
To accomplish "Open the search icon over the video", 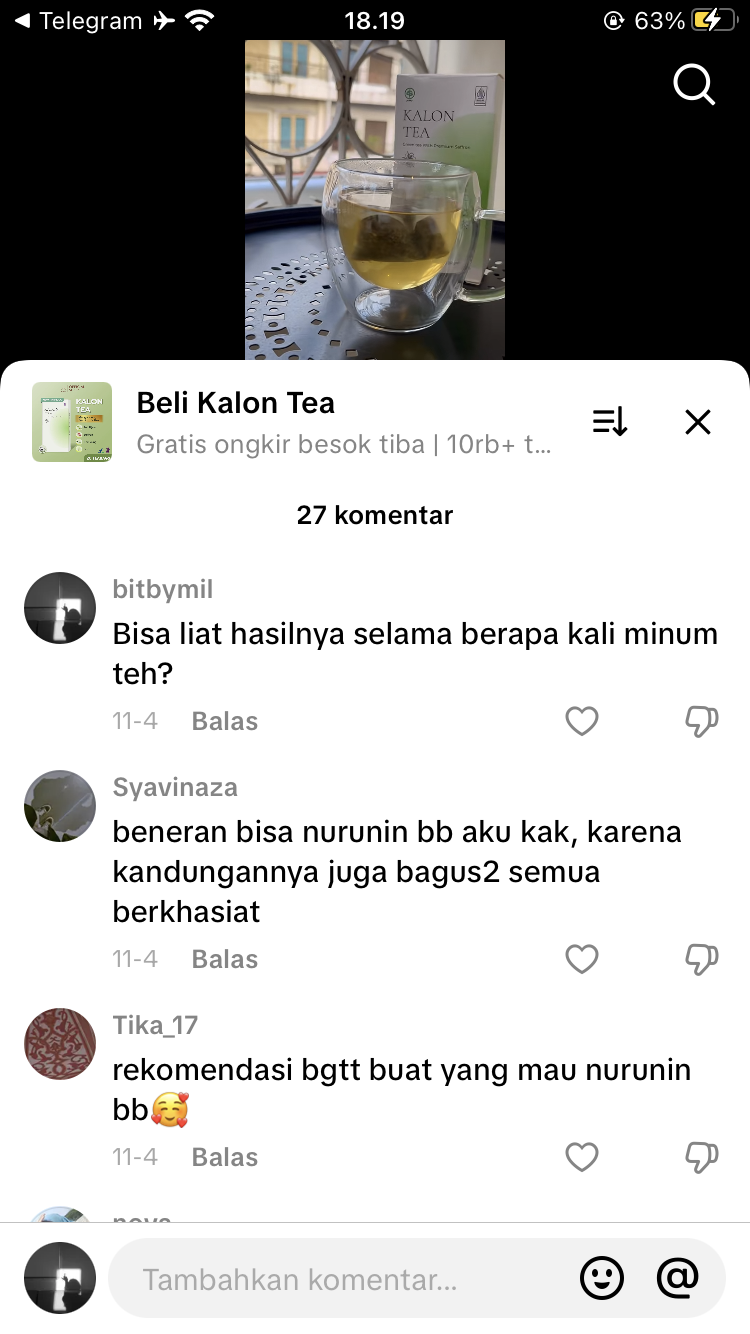I will [x=694, y=85].
